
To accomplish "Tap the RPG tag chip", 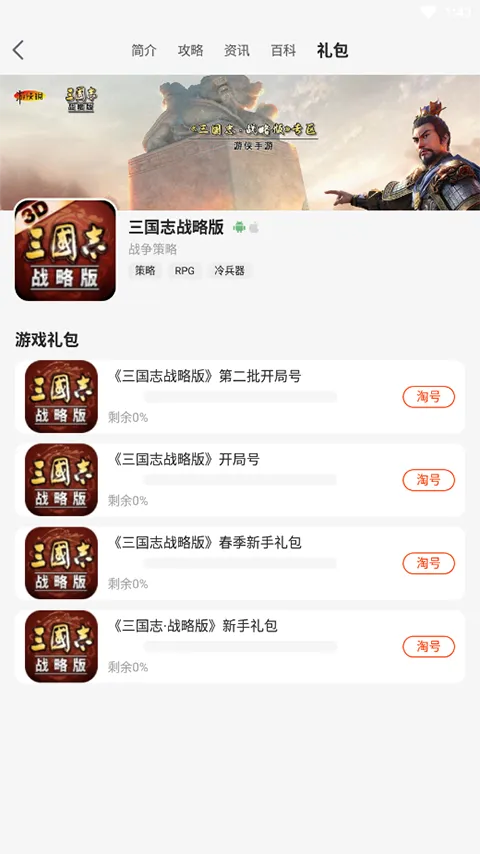I will (185, 271).
